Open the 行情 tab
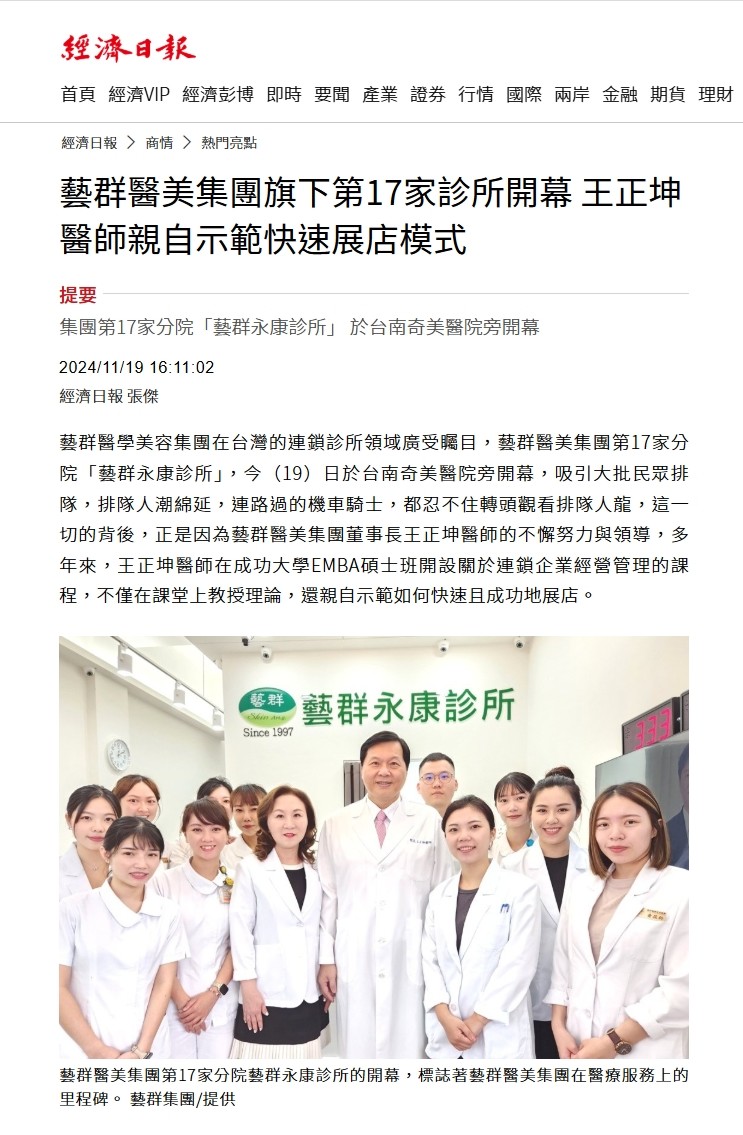This screenshot has width=743, height=1135. click(476, 94)
